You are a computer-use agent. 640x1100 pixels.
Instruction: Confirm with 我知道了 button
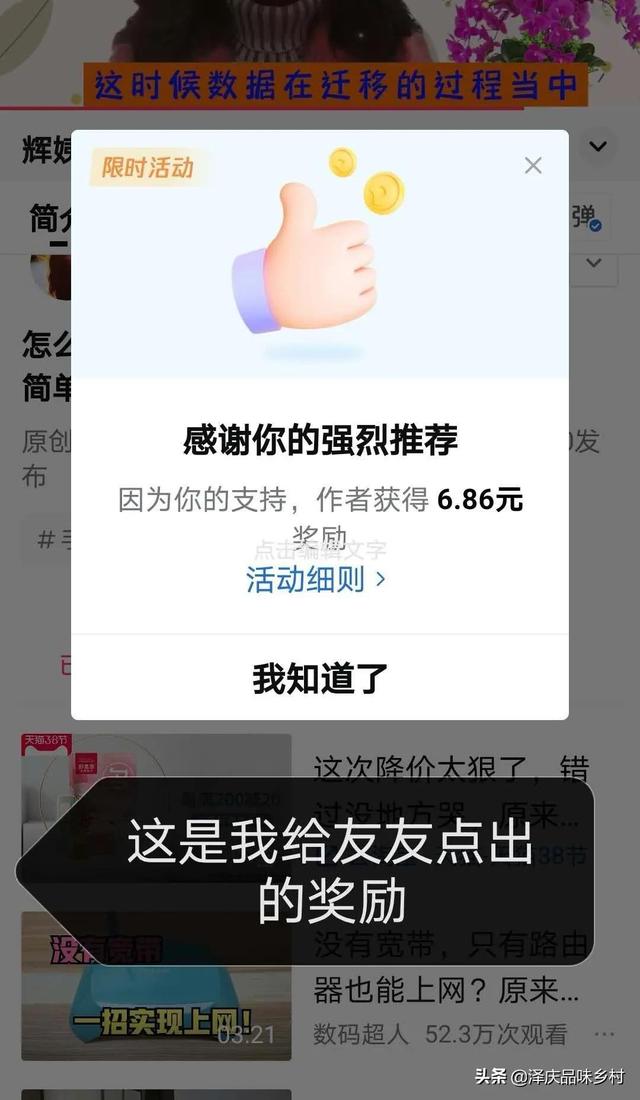(x=320, y=677)
